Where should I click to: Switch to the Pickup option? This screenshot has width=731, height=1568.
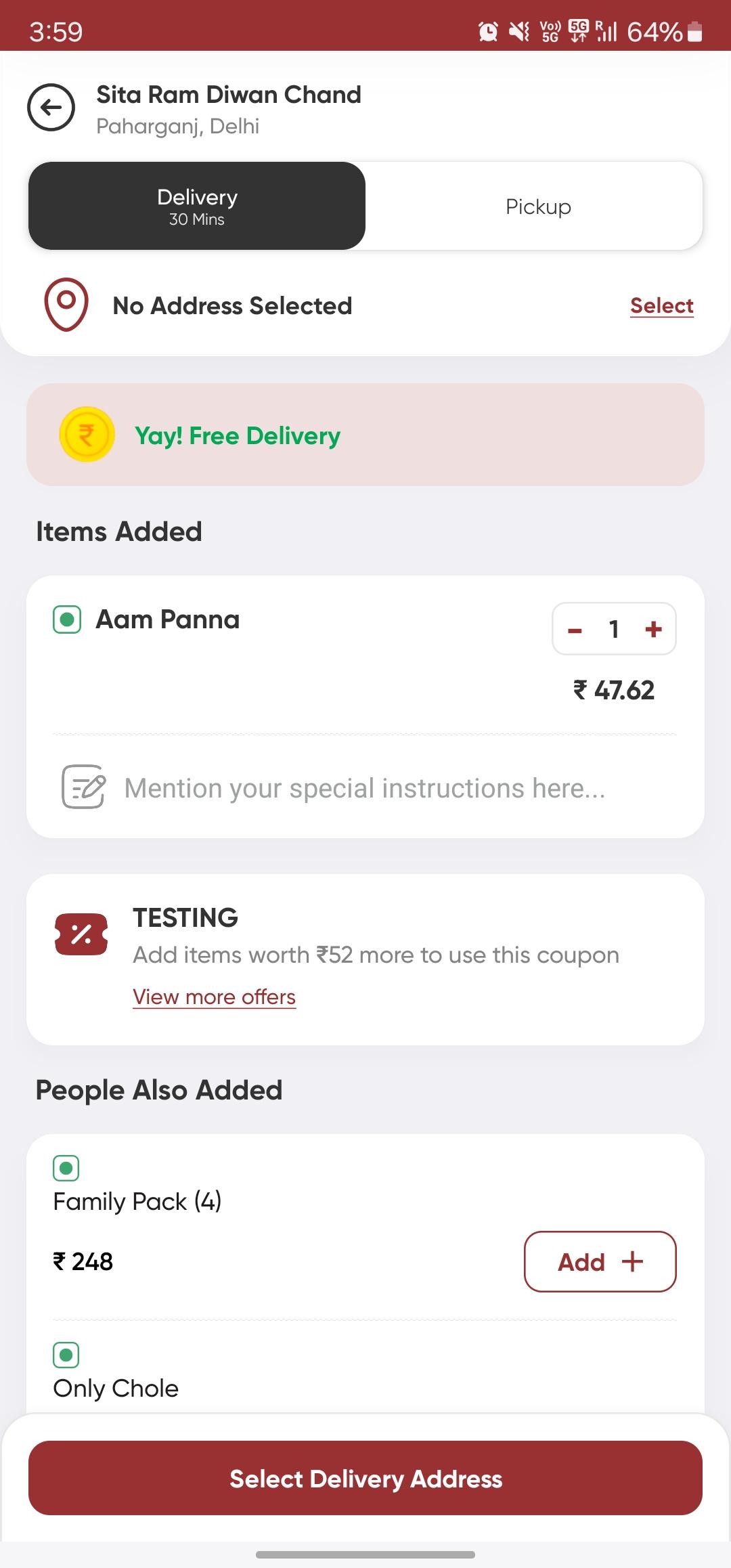[x=538, y=206]
